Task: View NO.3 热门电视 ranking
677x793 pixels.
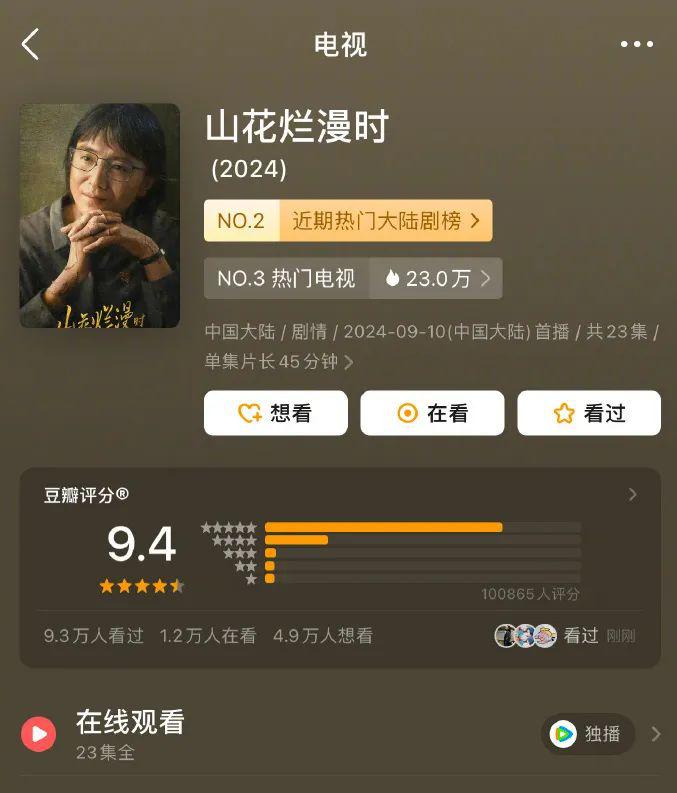Action: (x=287, y=279)
